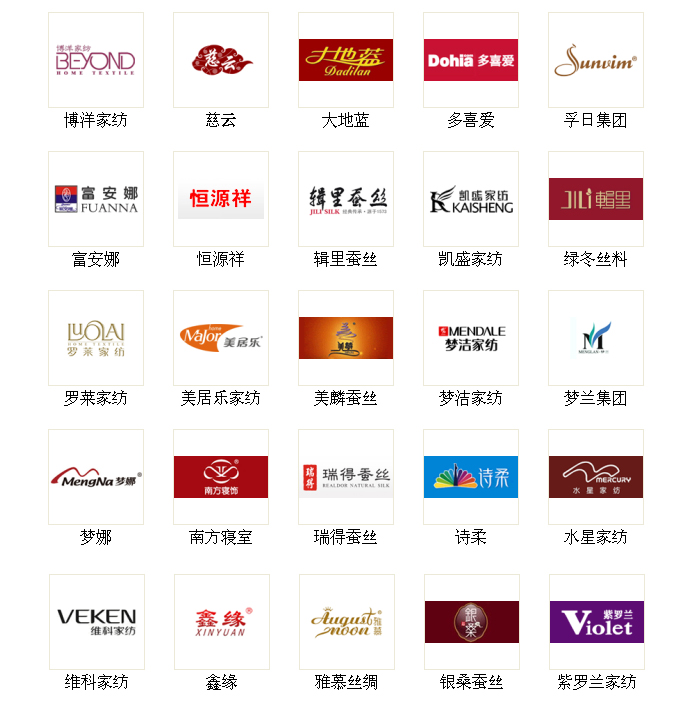Viewport: 700px width, 711px height.
Task: Open the 博洋家纺 brand tile
Action: (x=96, y=60)
